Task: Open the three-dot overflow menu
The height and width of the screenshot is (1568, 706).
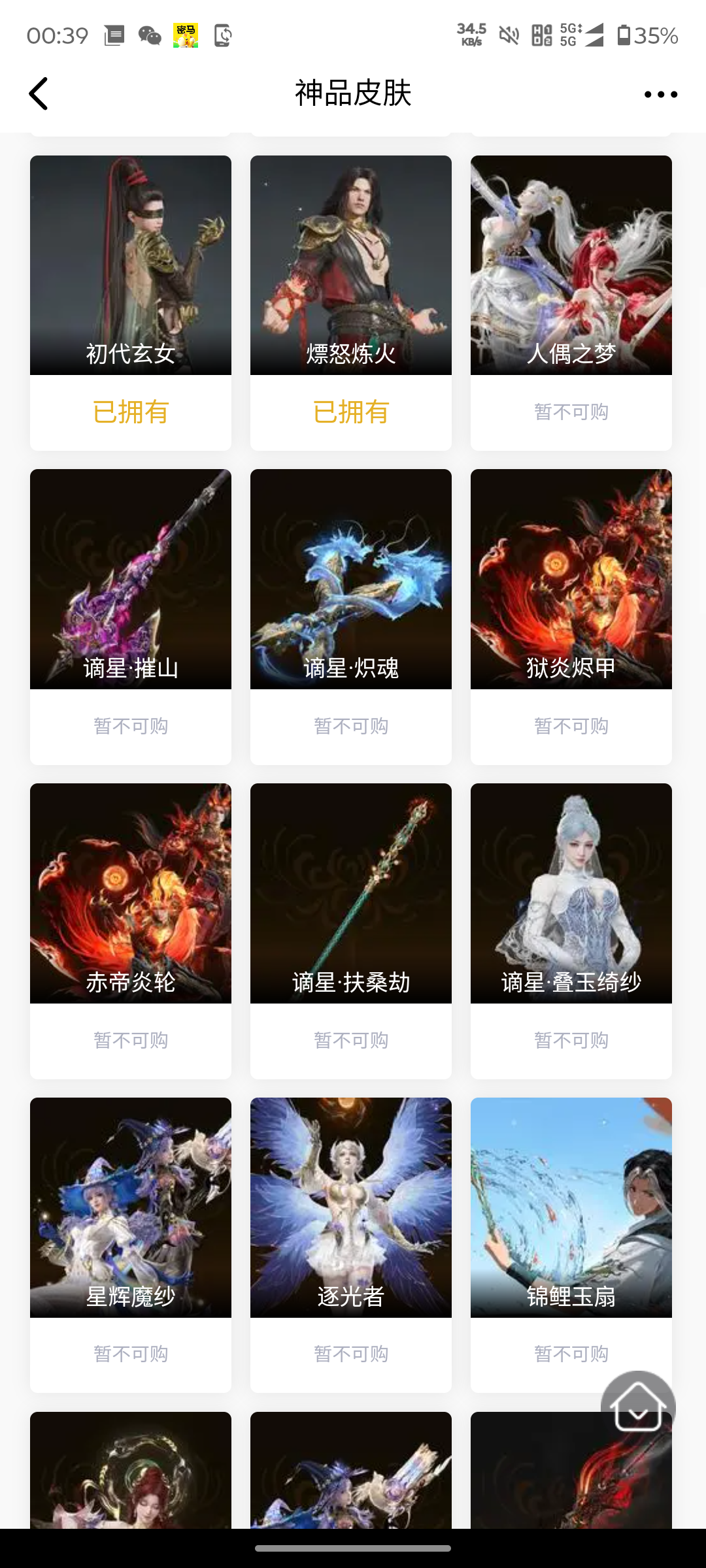Action: pyautogui.click(x=660, y=94)
